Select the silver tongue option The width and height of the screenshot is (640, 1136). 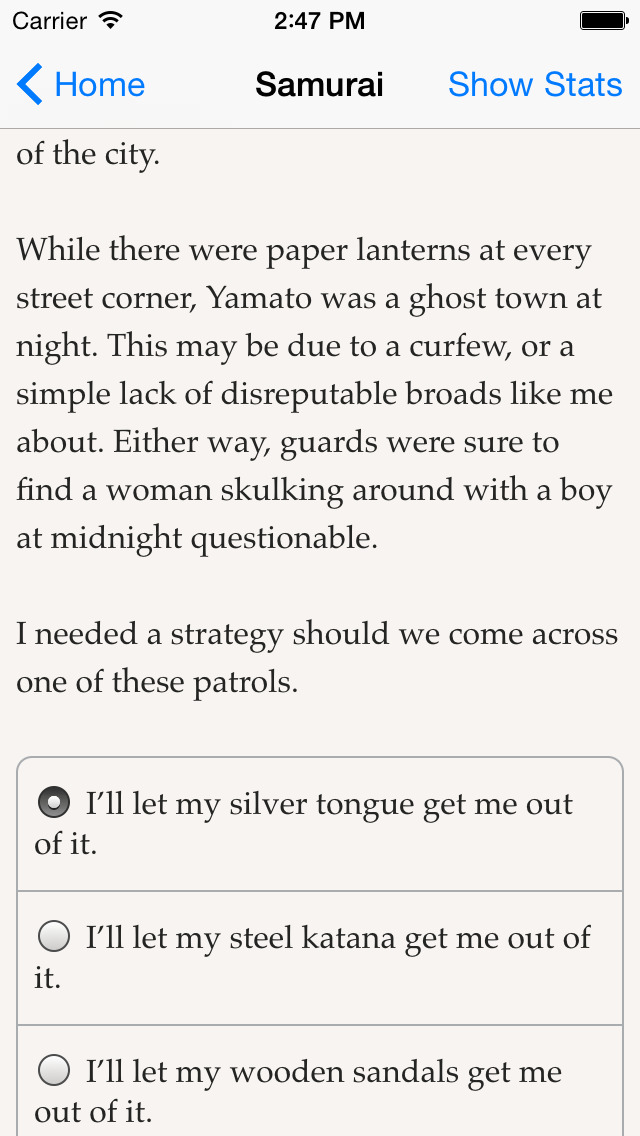pyautogui.click(x=320, y=824)
